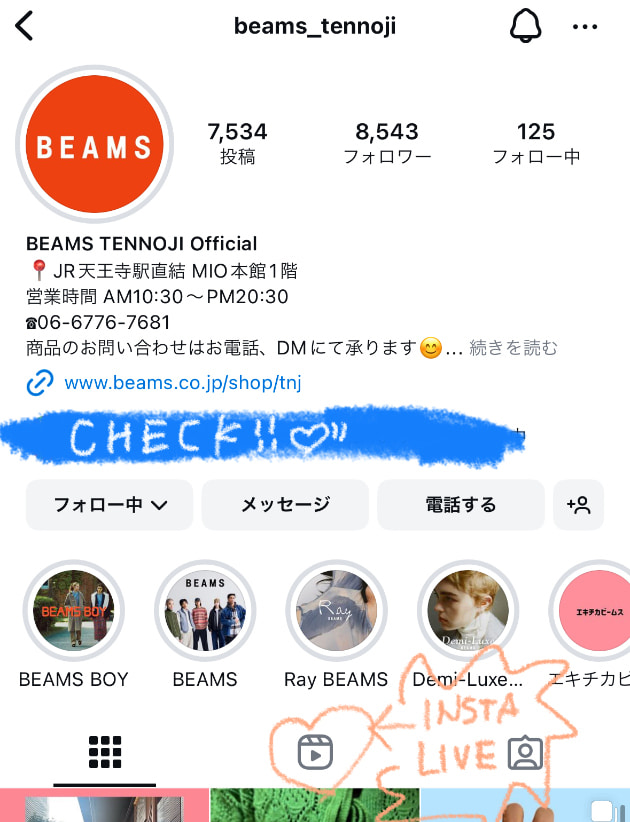This screenshot has width=630, height=822.
Task: Switch to the posts grid tab
Action: (105, 752)
